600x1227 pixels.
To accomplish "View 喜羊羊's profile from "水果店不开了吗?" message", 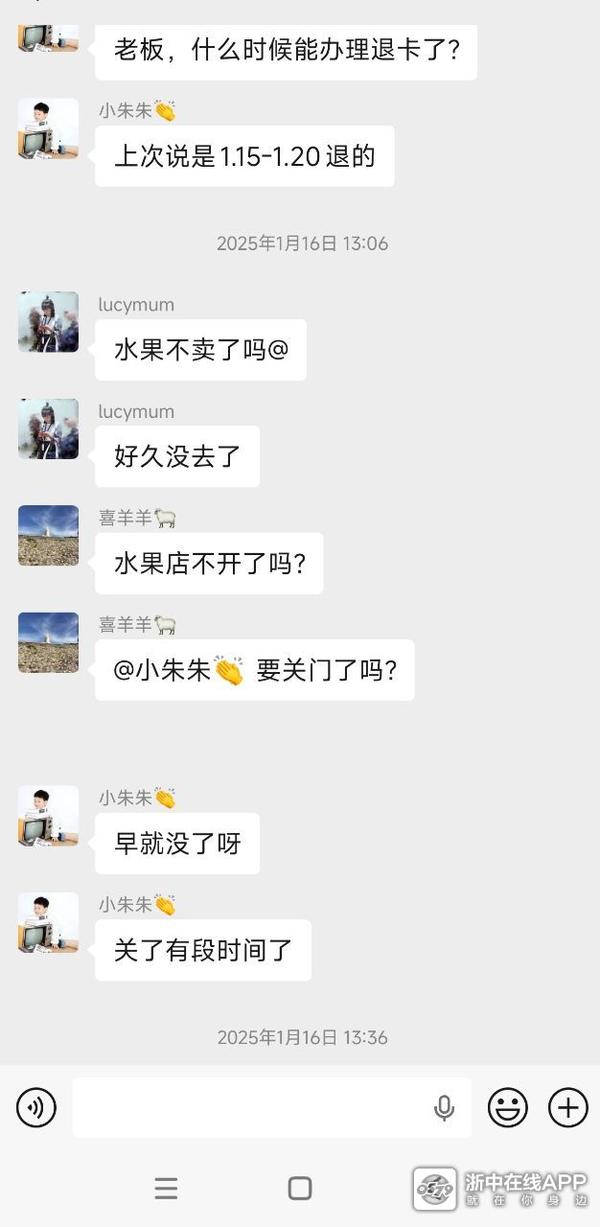I will 48,535.
